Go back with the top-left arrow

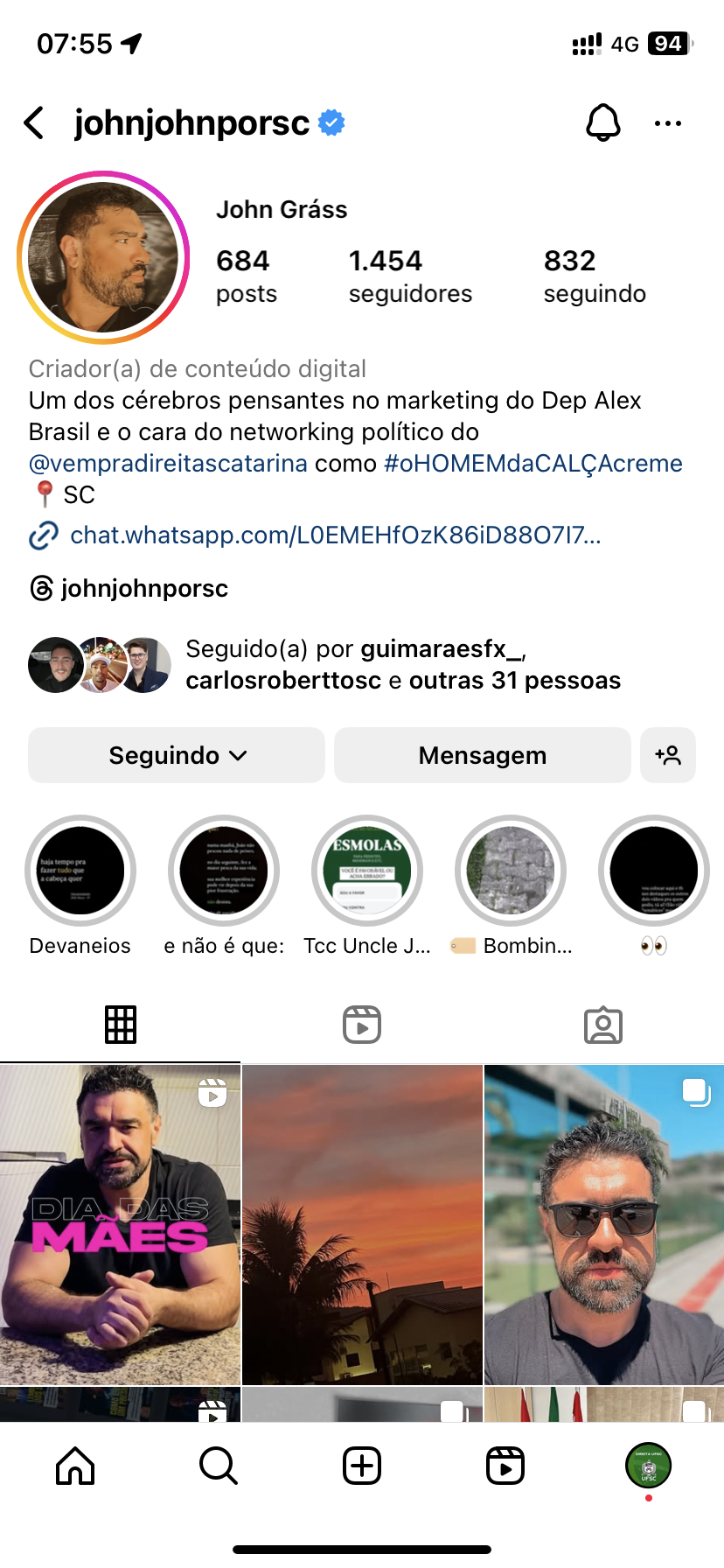coord(35,123)
